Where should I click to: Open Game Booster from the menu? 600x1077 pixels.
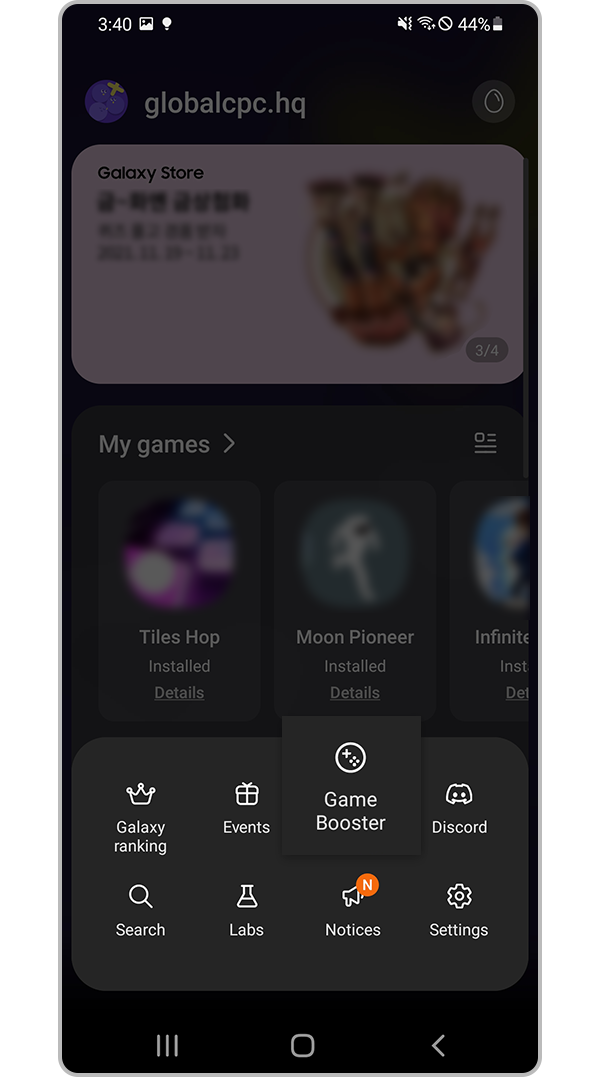click(350, 786)
